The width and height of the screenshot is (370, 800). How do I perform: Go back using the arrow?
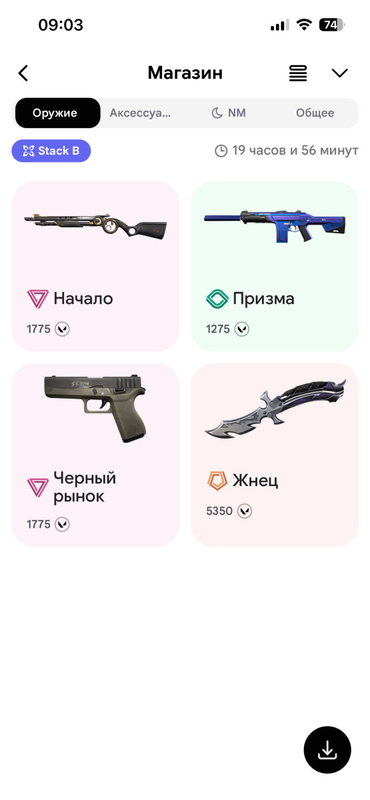click(x=23, y=73)
